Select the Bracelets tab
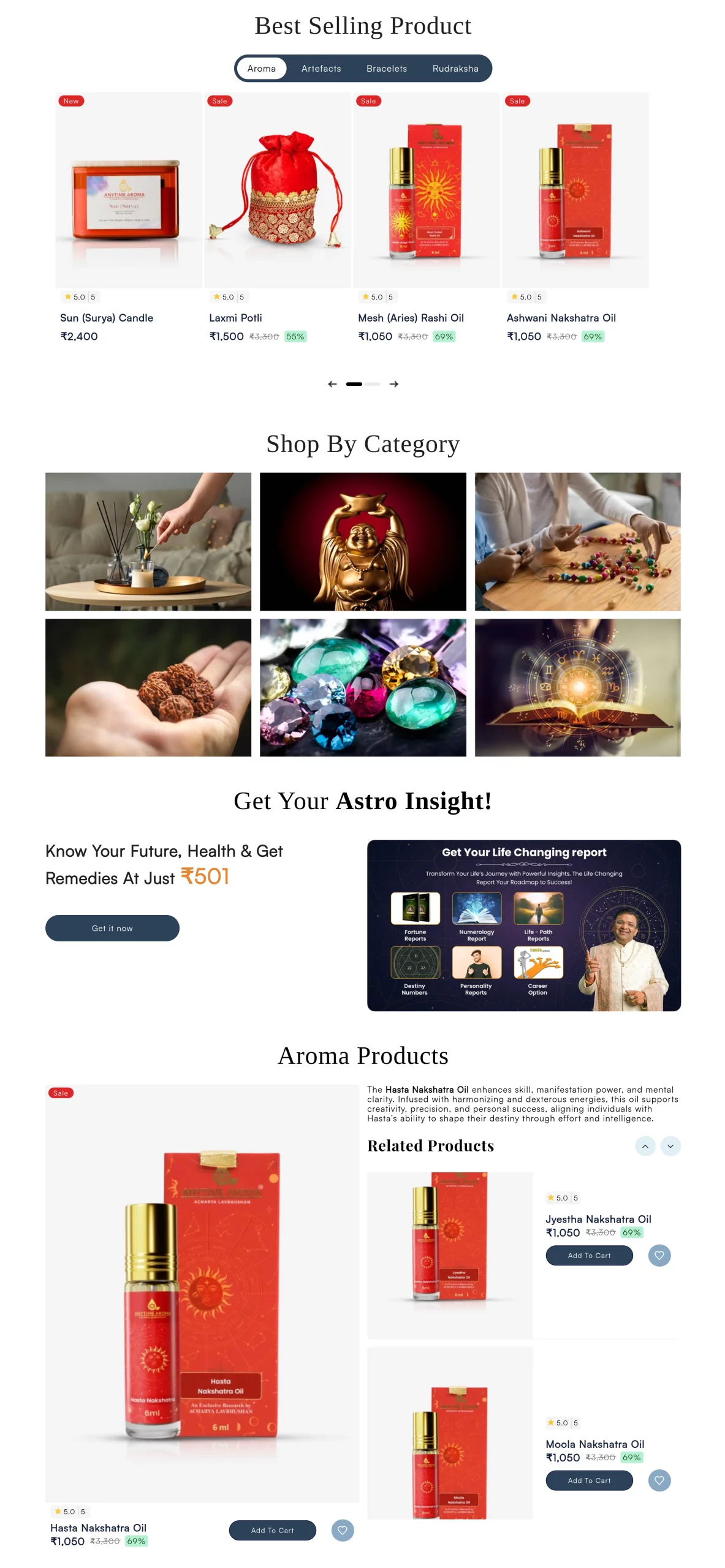Screen dimensions: 725x1568 coord(386,69)
